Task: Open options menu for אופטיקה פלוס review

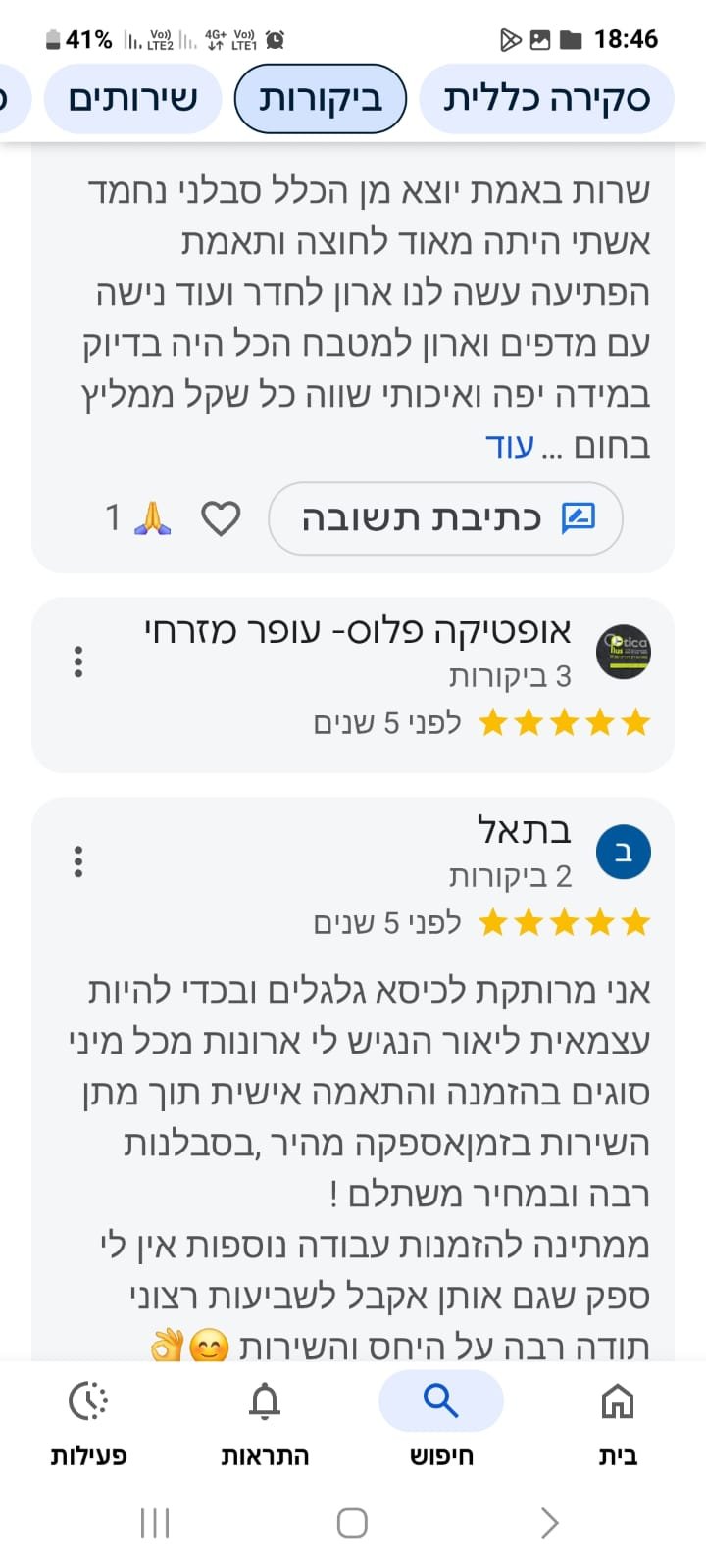Action: click(78, 662)
